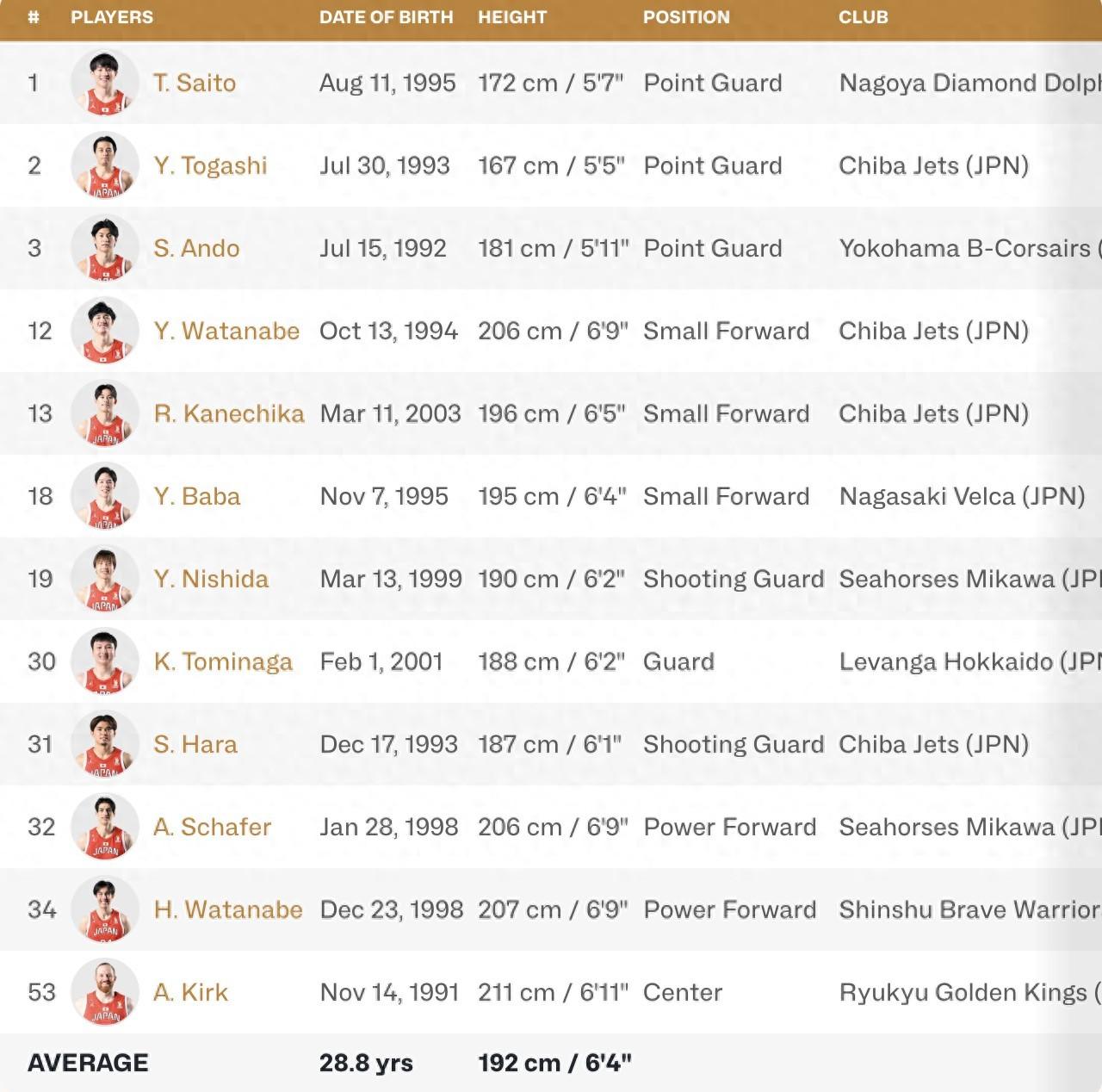Open Y. Watanabe's player profile
This screenshot has height=1092, width=1102.
226,331
